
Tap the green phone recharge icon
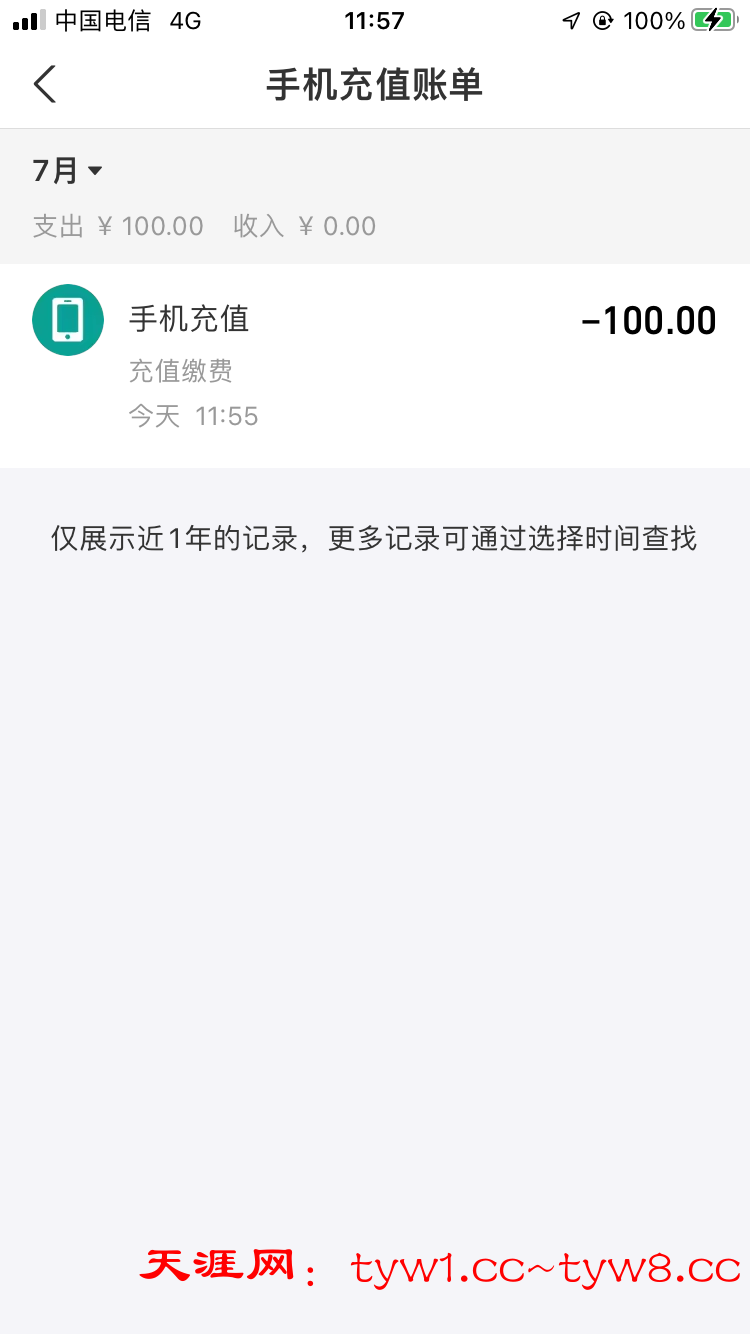tap(67, 320)
